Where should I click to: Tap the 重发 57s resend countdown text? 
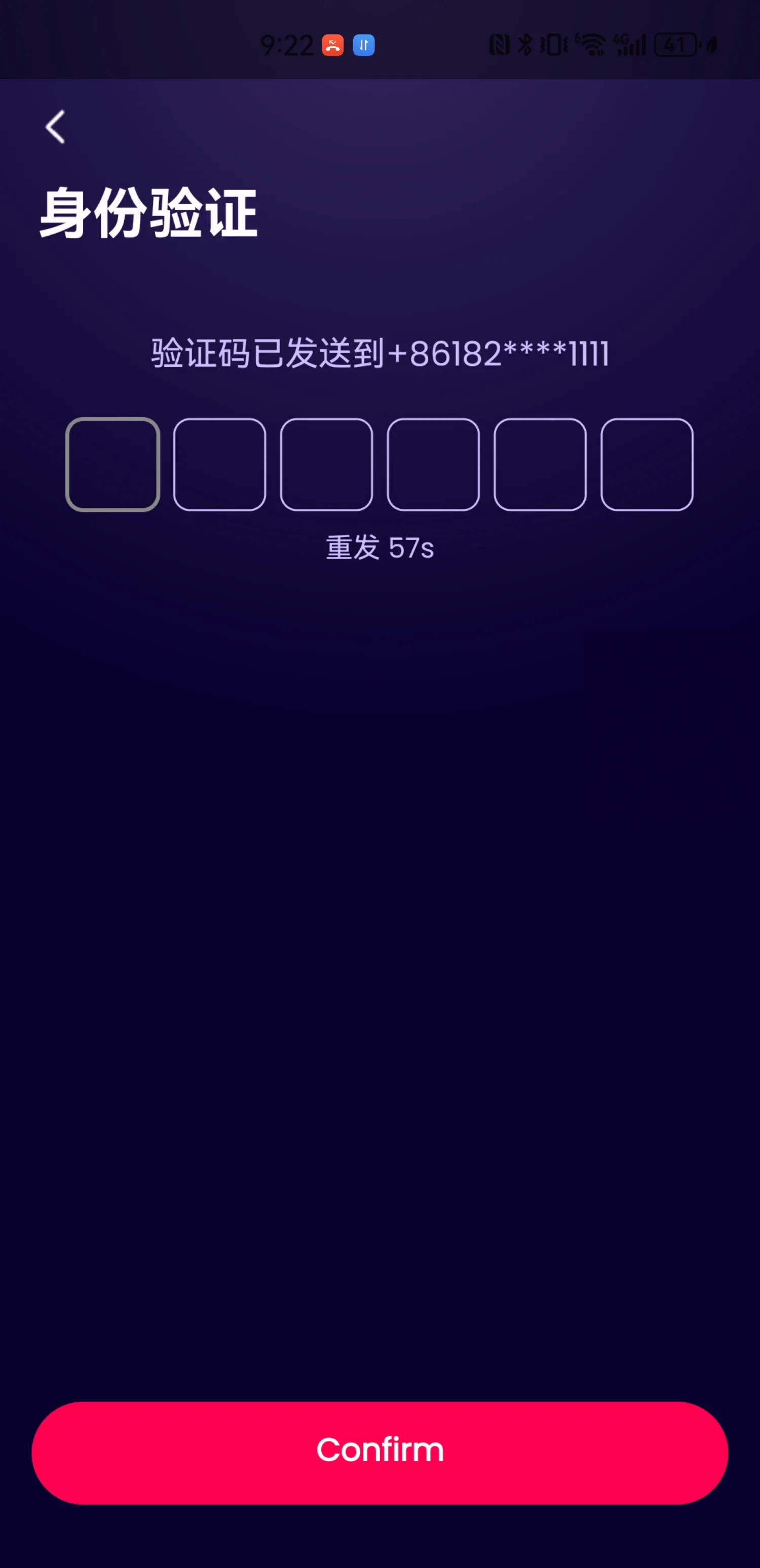point(379,548)
